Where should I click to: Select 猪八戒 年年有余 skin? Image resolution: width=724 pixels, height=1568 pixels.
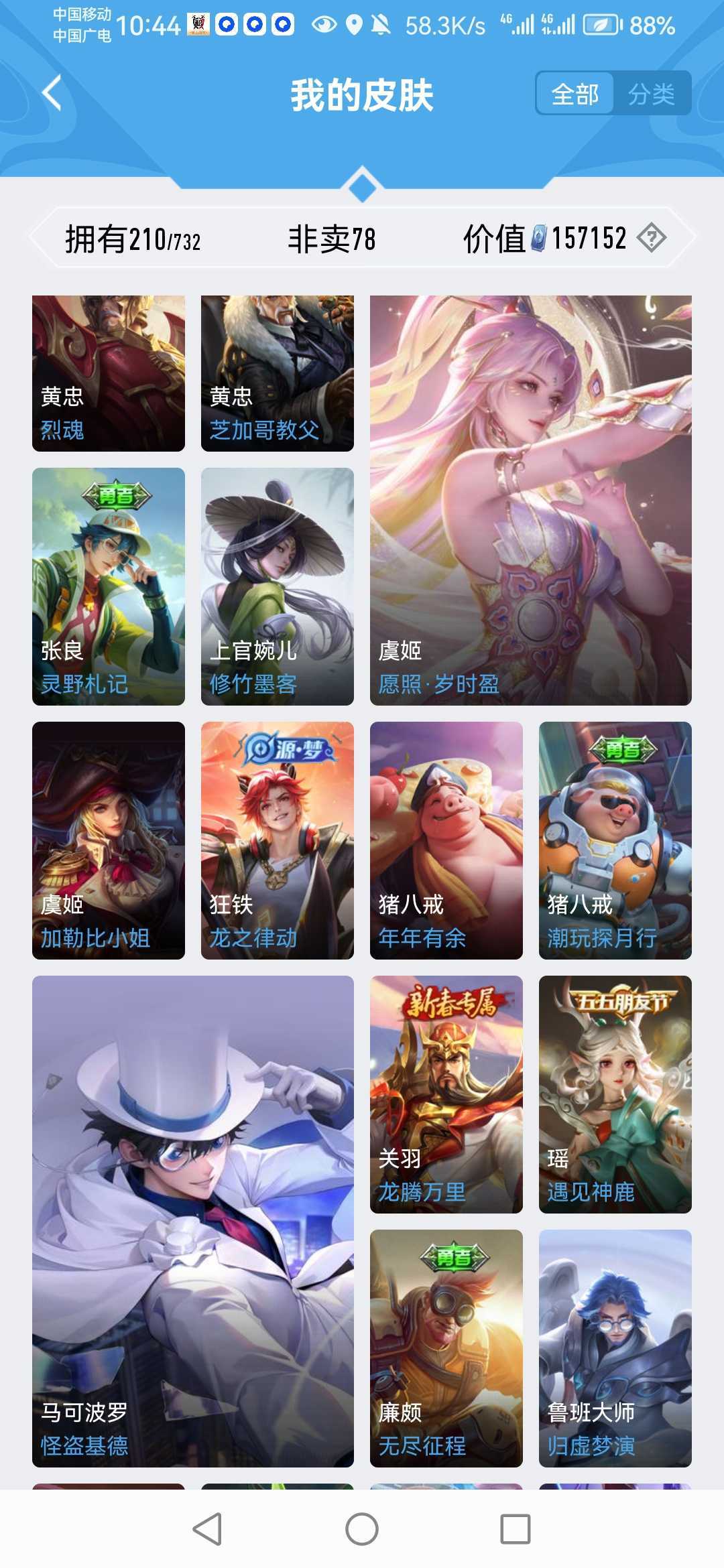point(446,840)
